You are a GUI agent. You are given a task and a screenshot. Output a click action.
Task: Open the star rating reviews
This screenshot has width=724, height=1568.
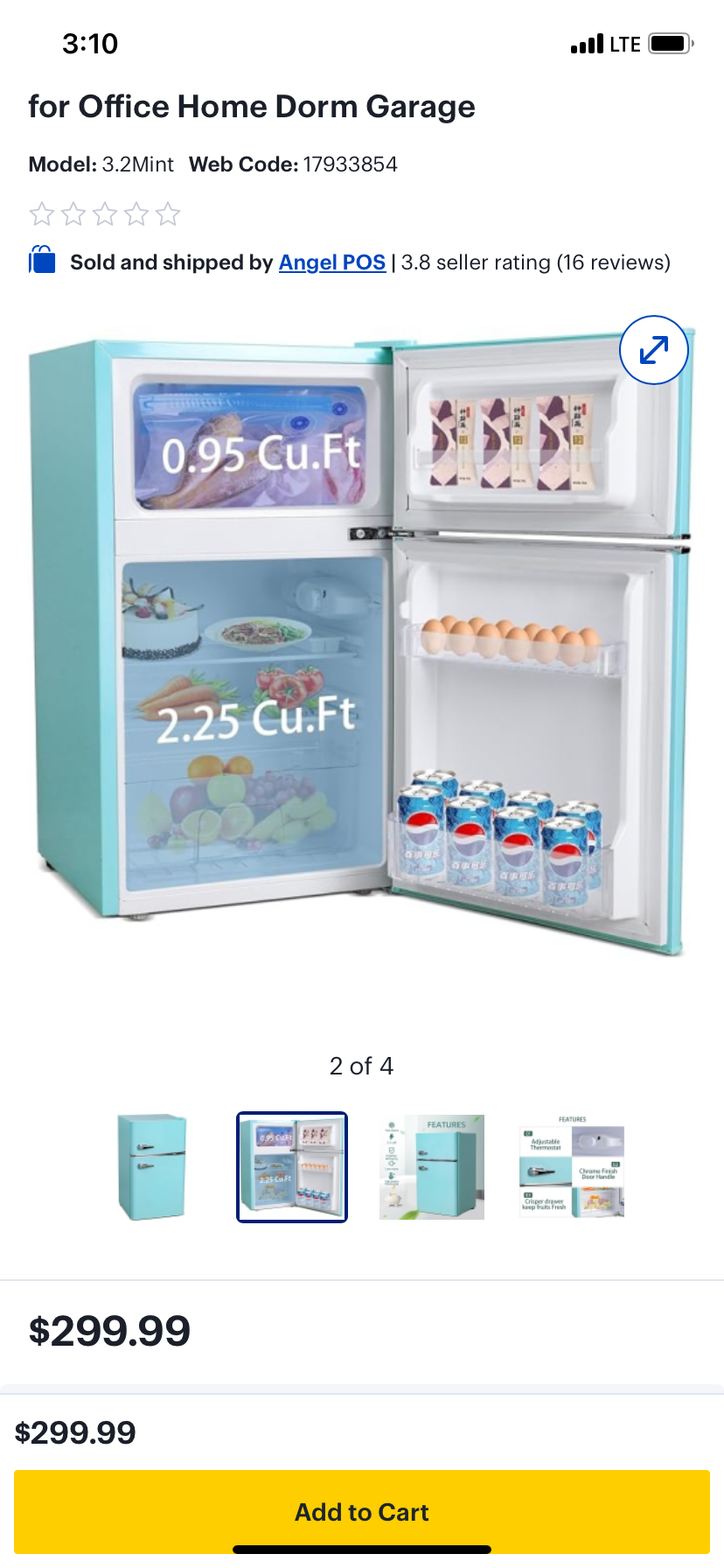point(105,214)
